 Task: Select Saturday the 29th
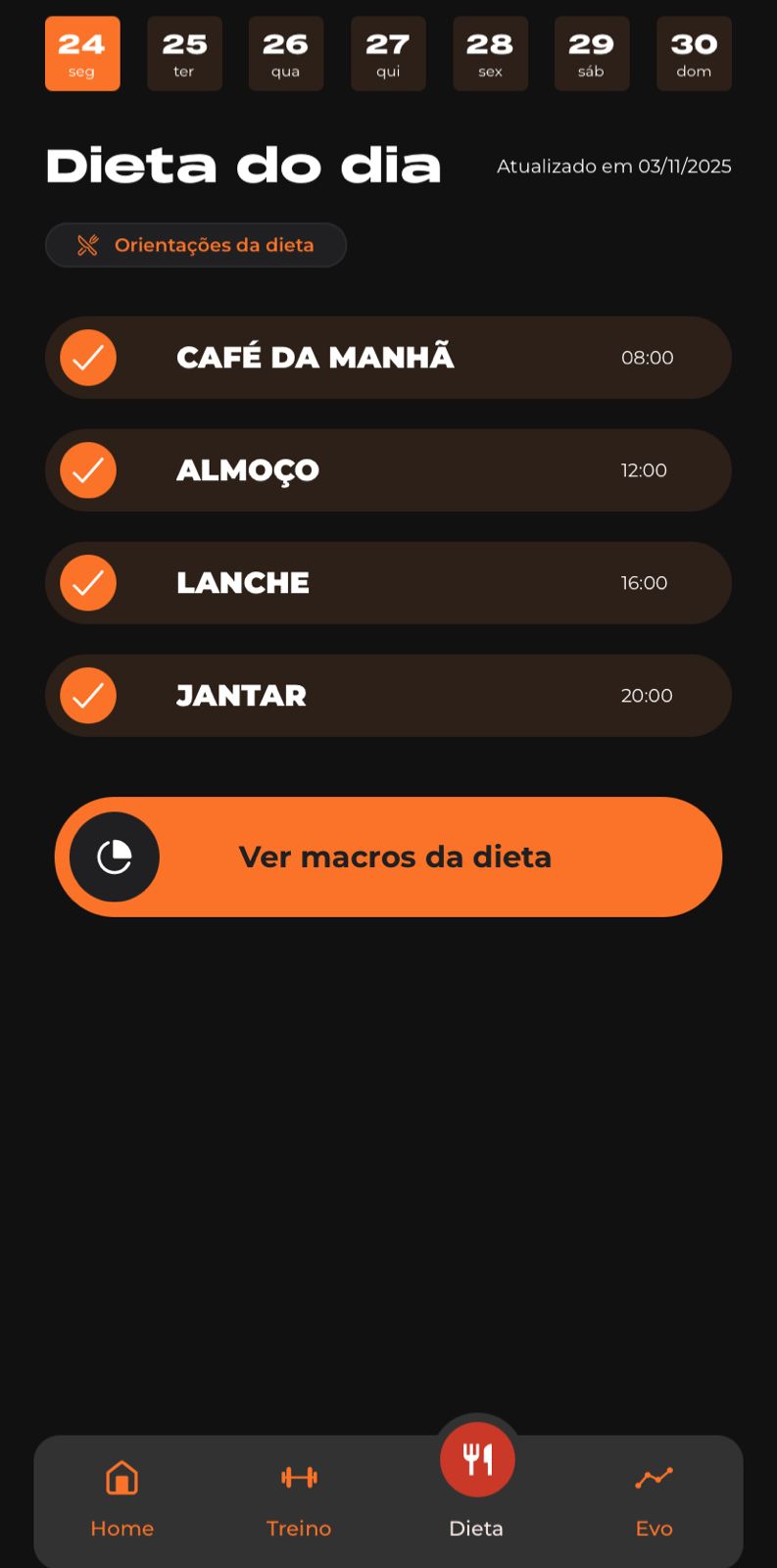click(x=592, y=54)
